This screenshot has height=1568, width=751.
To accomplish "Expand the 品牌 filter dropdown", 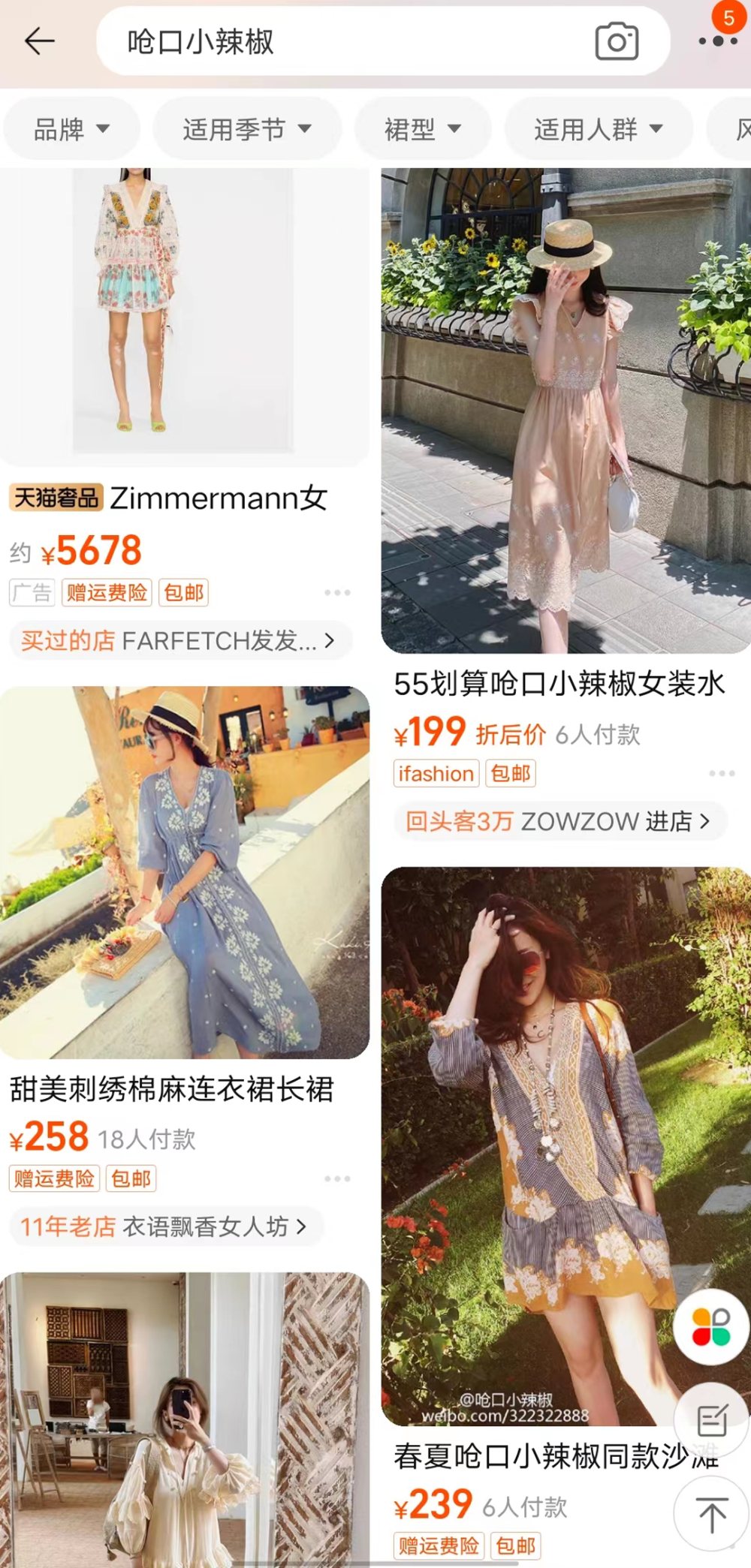I will [x=71, y=129].
